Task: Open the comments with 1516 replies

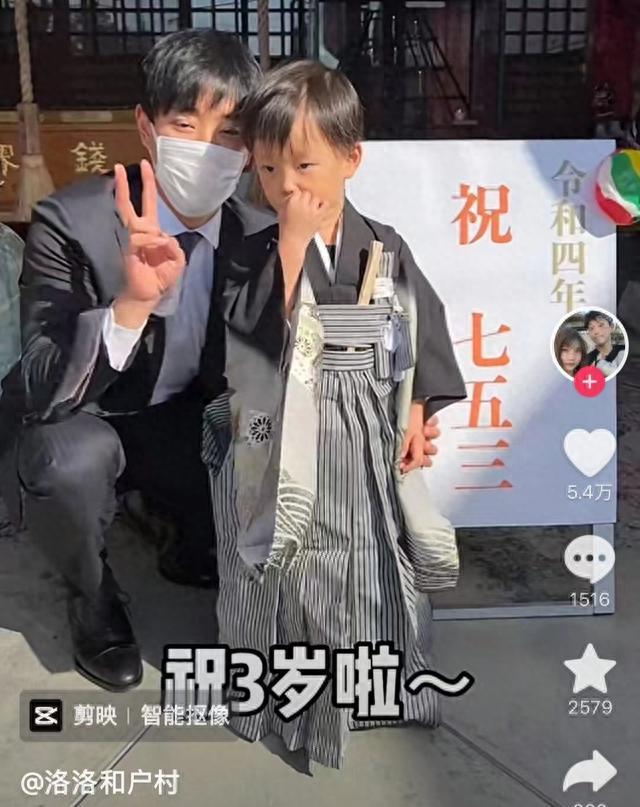Action: (589, 559)
